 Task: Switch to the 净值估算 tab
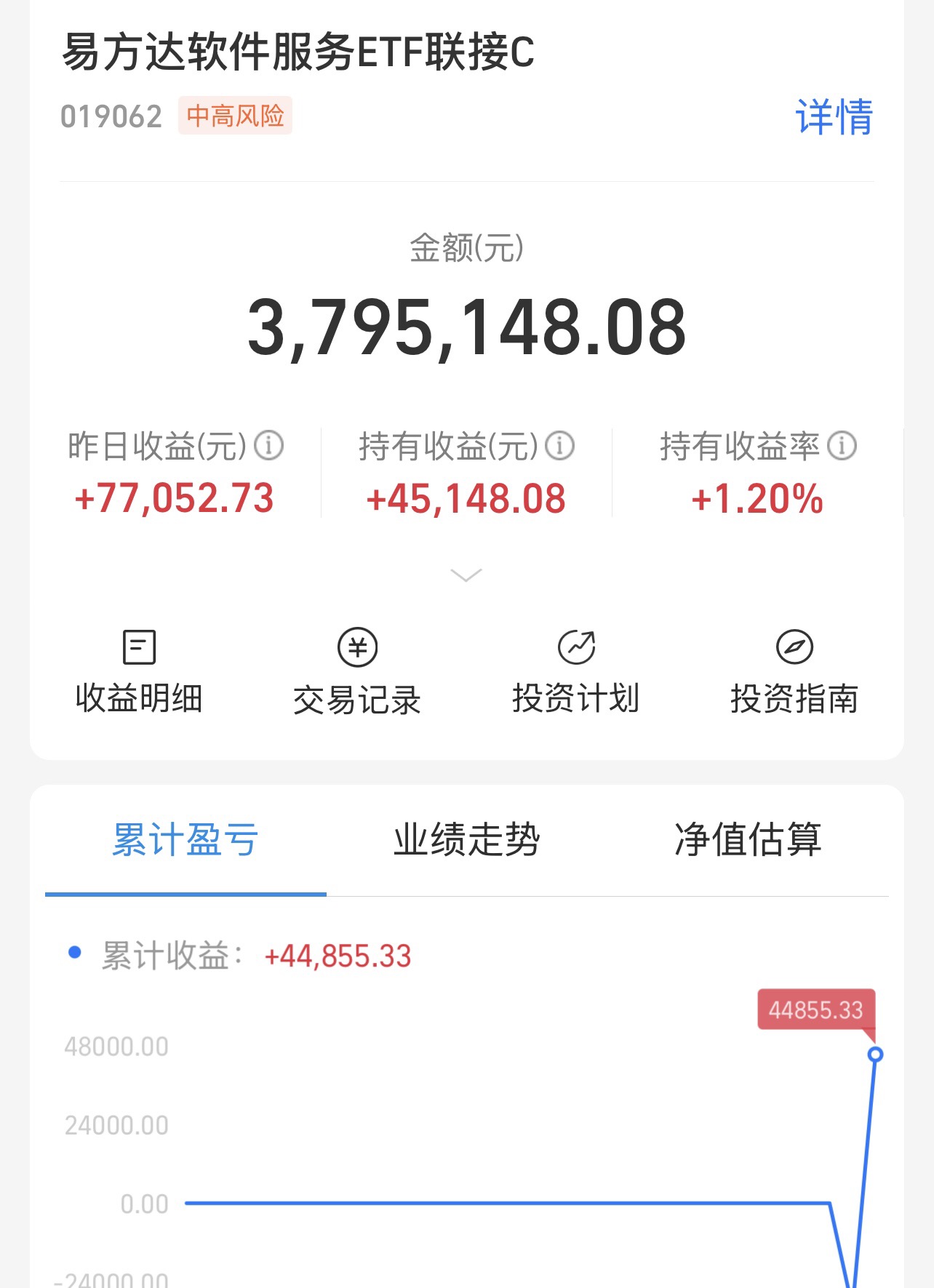tap(748, 840)
